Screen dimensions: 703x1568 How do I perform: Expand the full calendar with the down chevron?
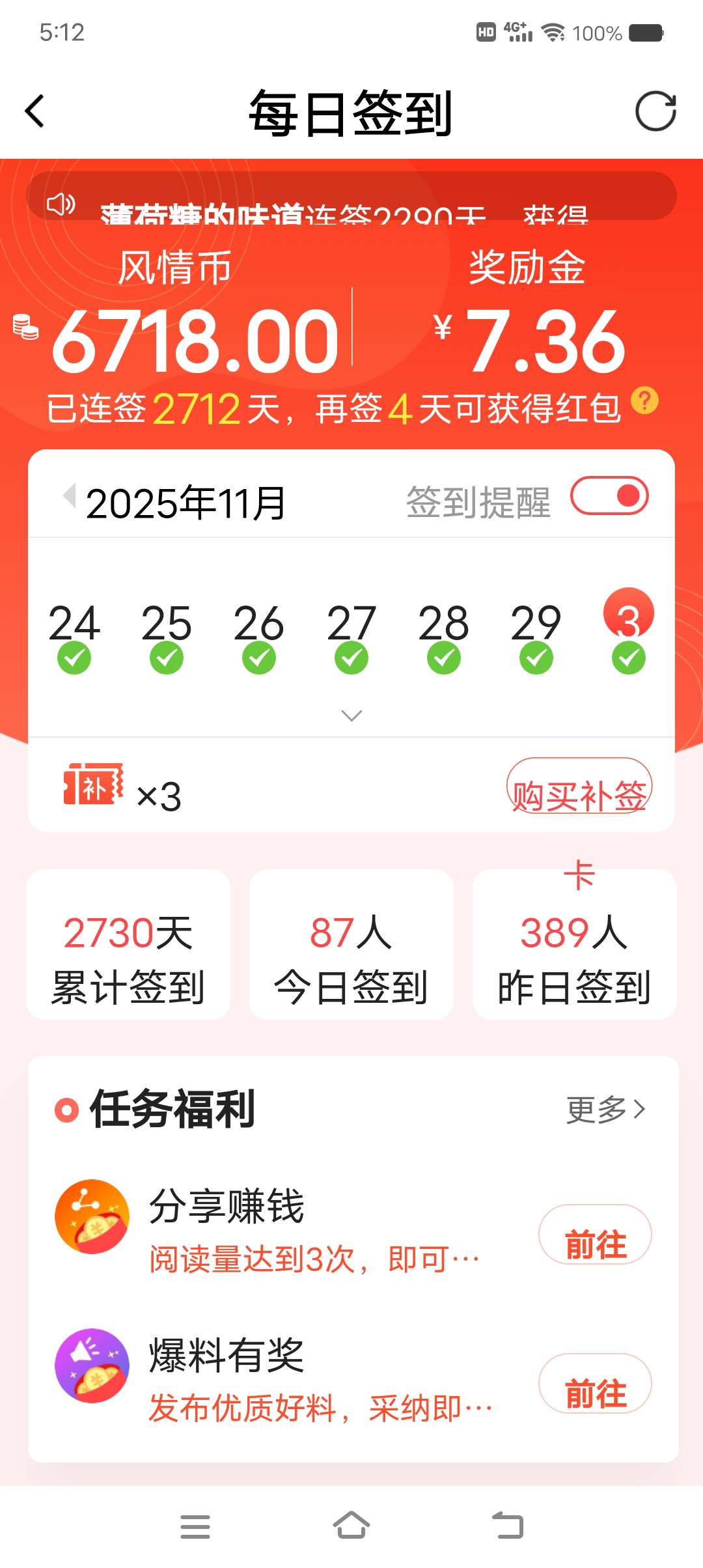click(351, 716)
